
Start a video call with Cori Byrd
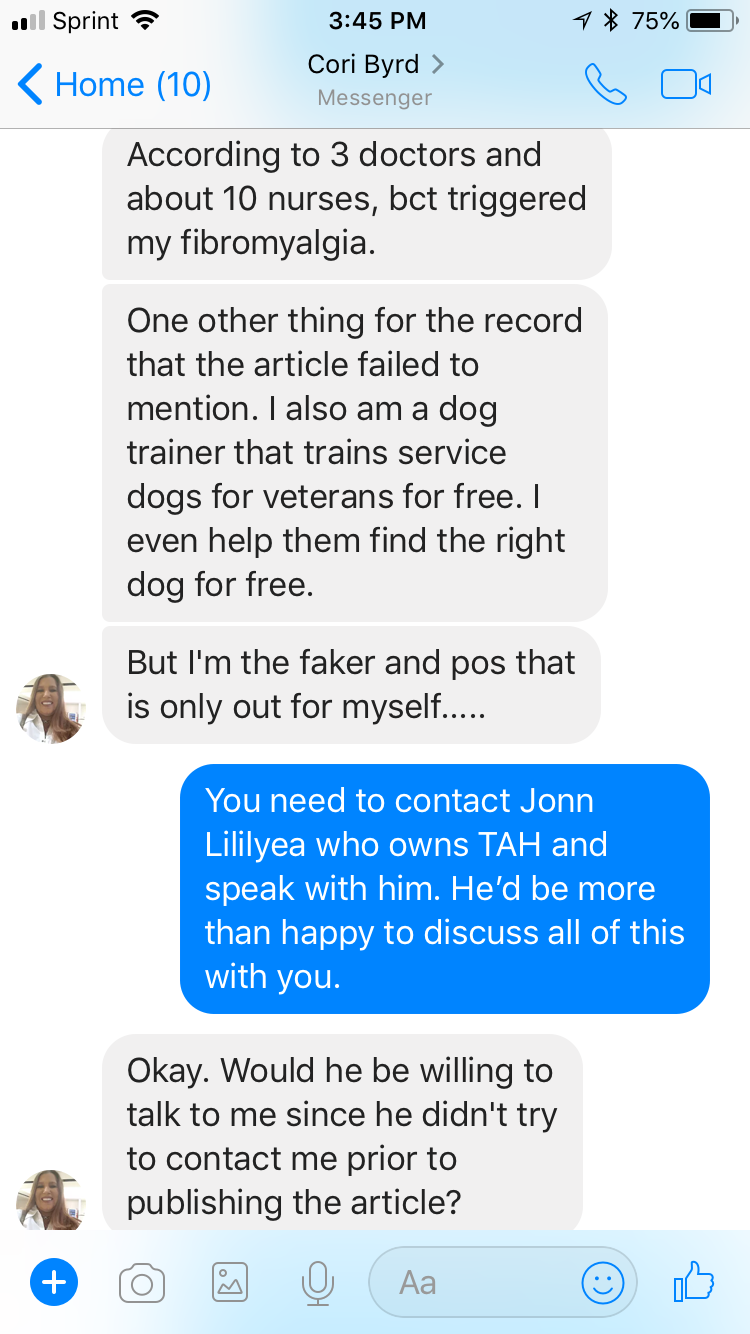(x=686, y=85)
